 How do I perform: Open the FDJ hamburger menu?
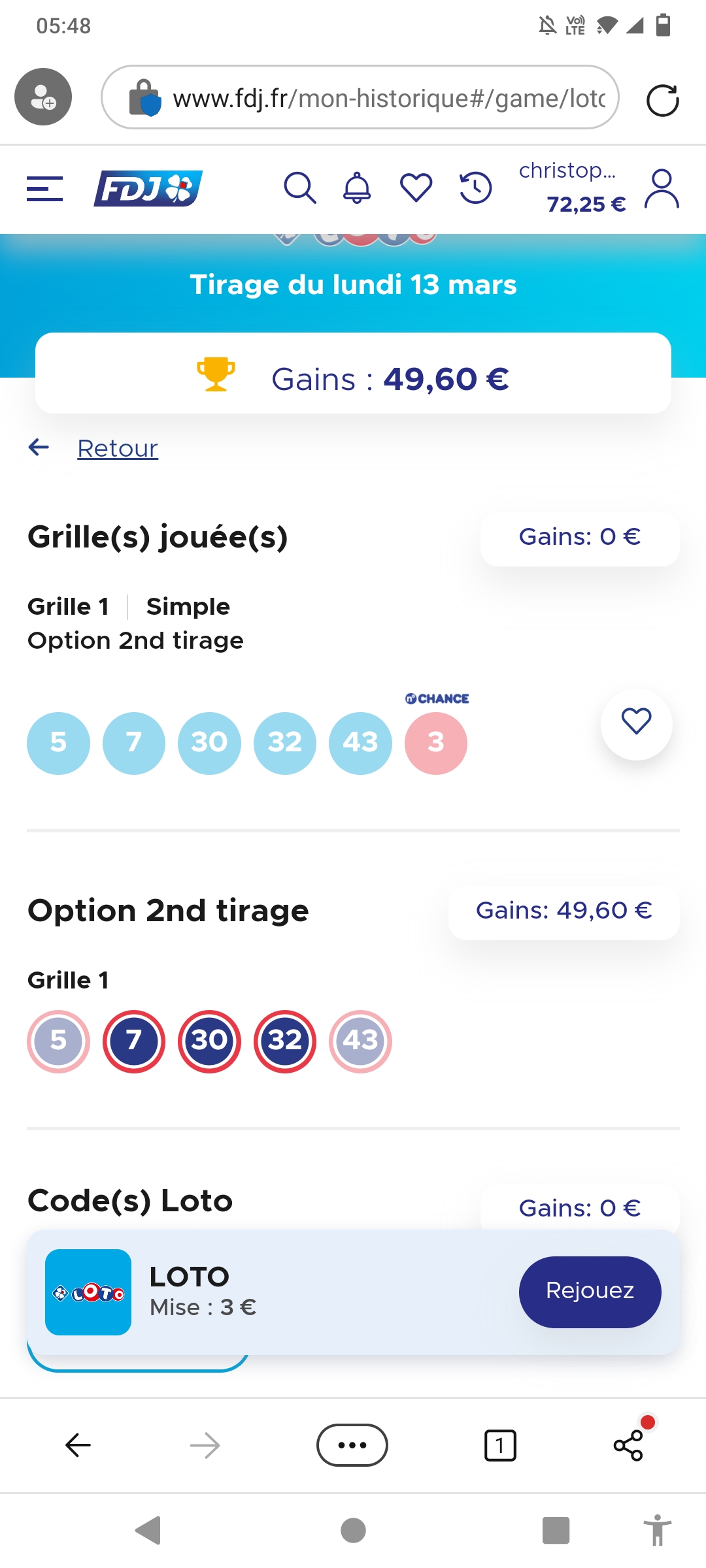coord(44,189)
